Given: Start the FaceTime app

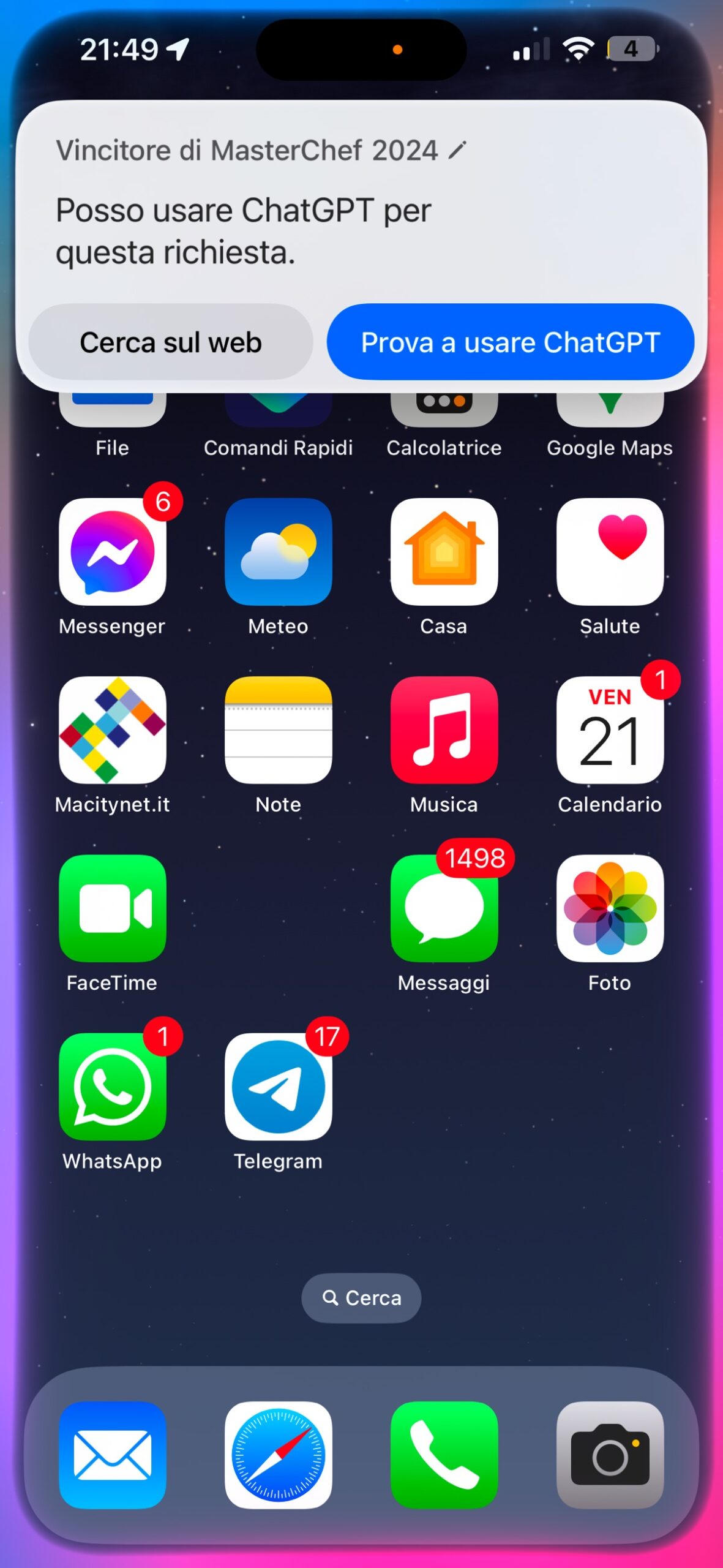Looking at the screenshot, I should tap(112, 908).
